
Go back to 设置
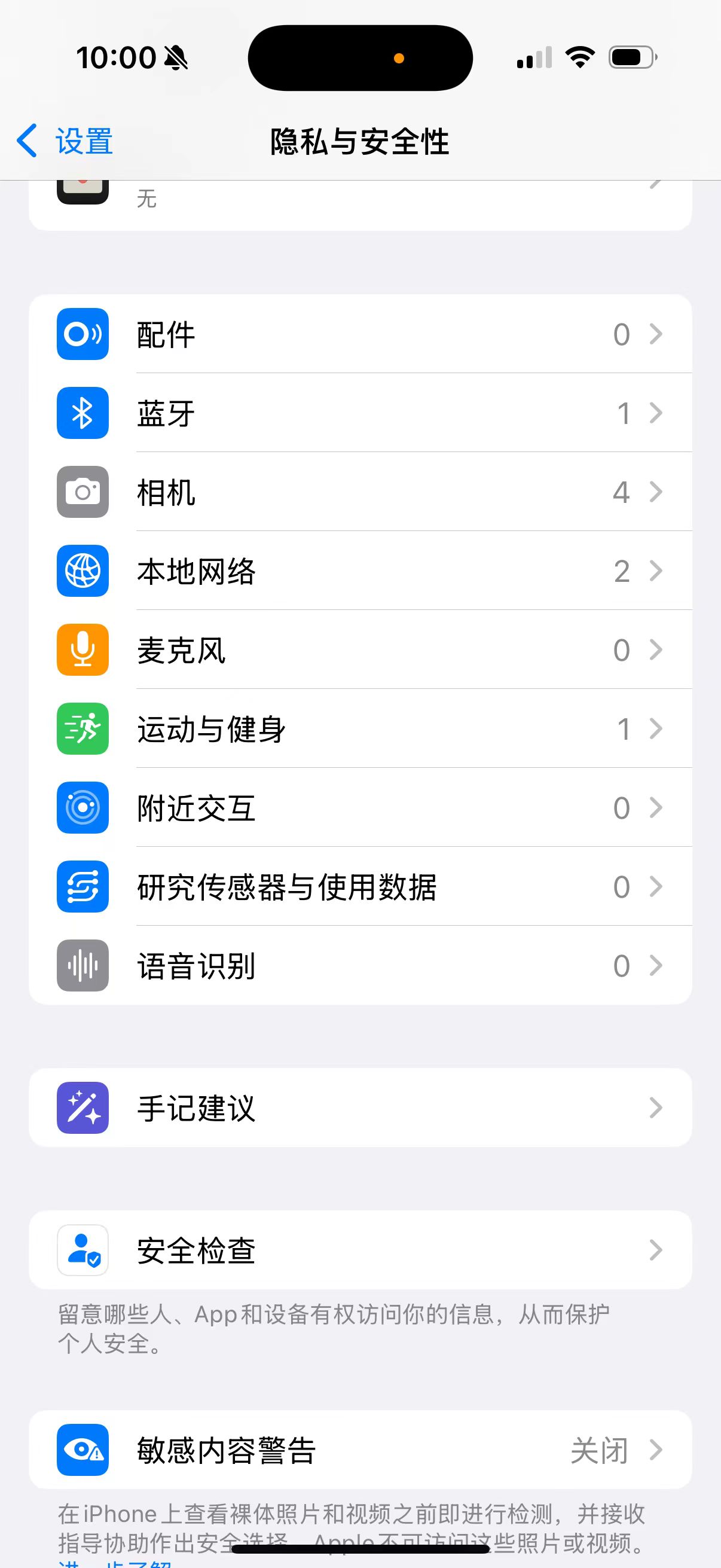pyautogui.click(x=66, y=141)
